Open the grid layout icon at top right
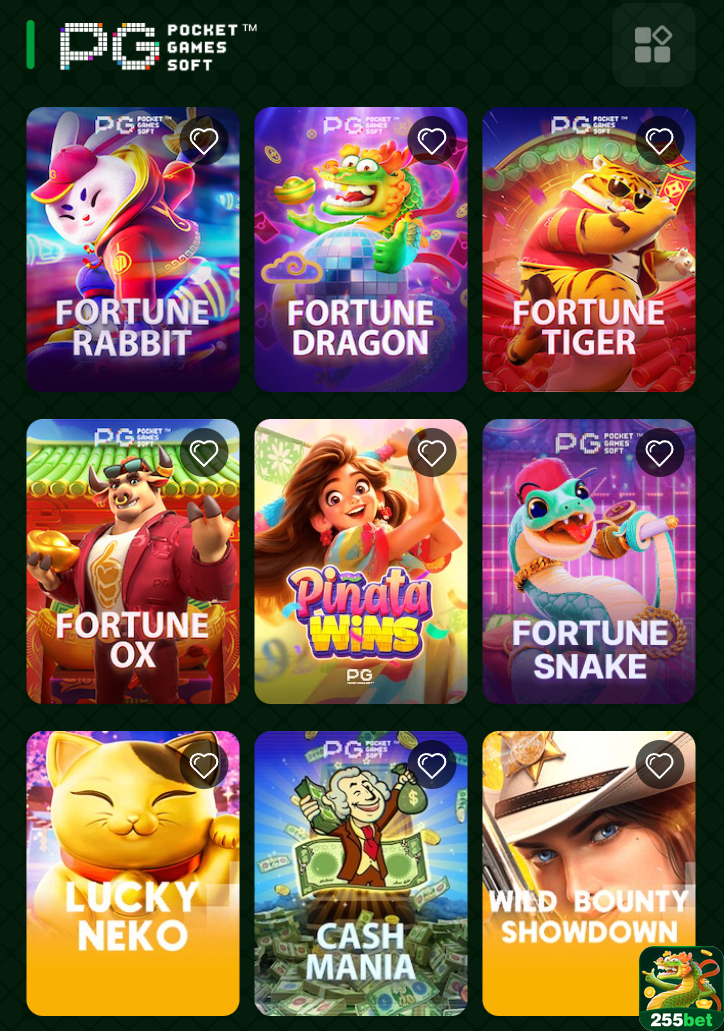Image resolution: width=724 pixels, height=1031 pixels. pyautogui.click(x=655, y=46)
